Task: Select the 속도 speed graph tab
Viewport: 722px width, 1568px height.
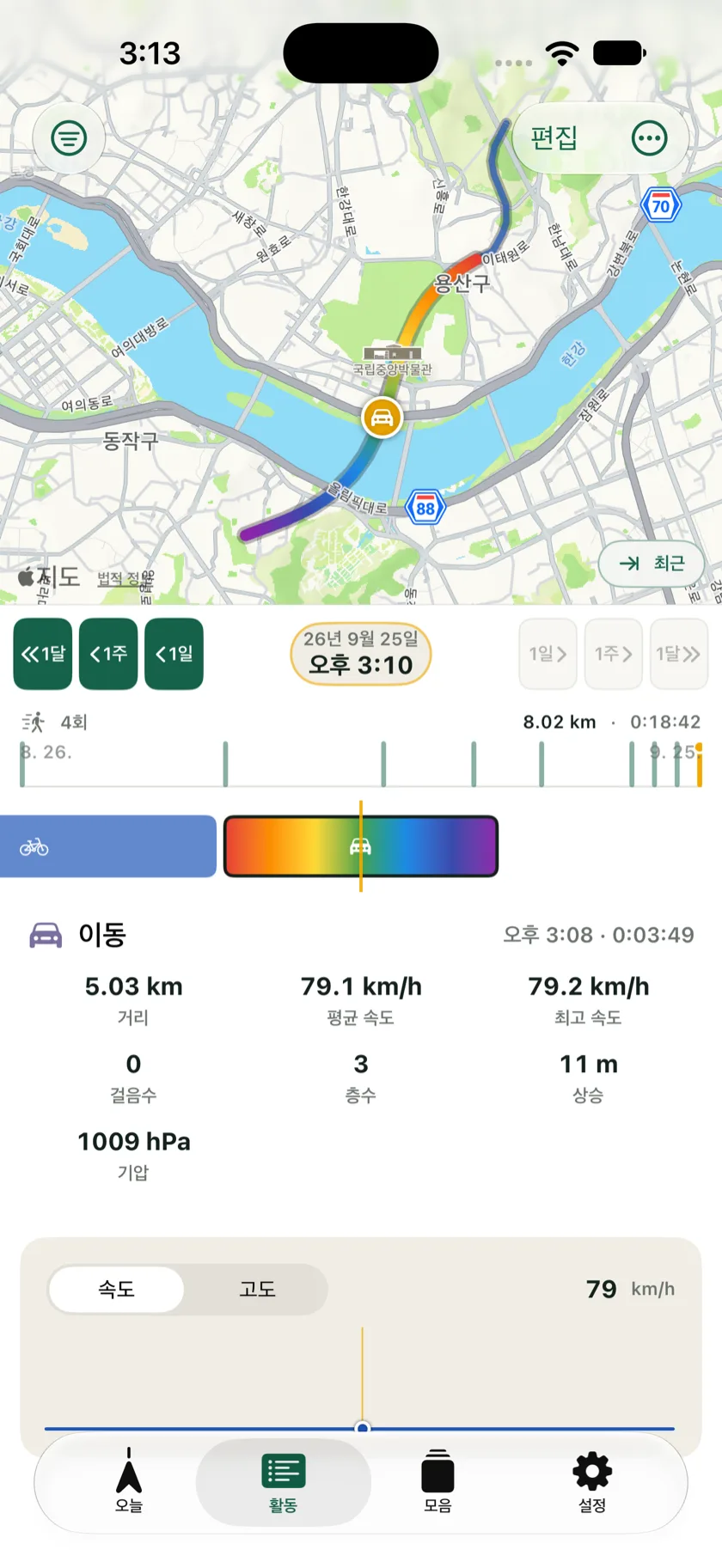Action: tap(116, 1289)
